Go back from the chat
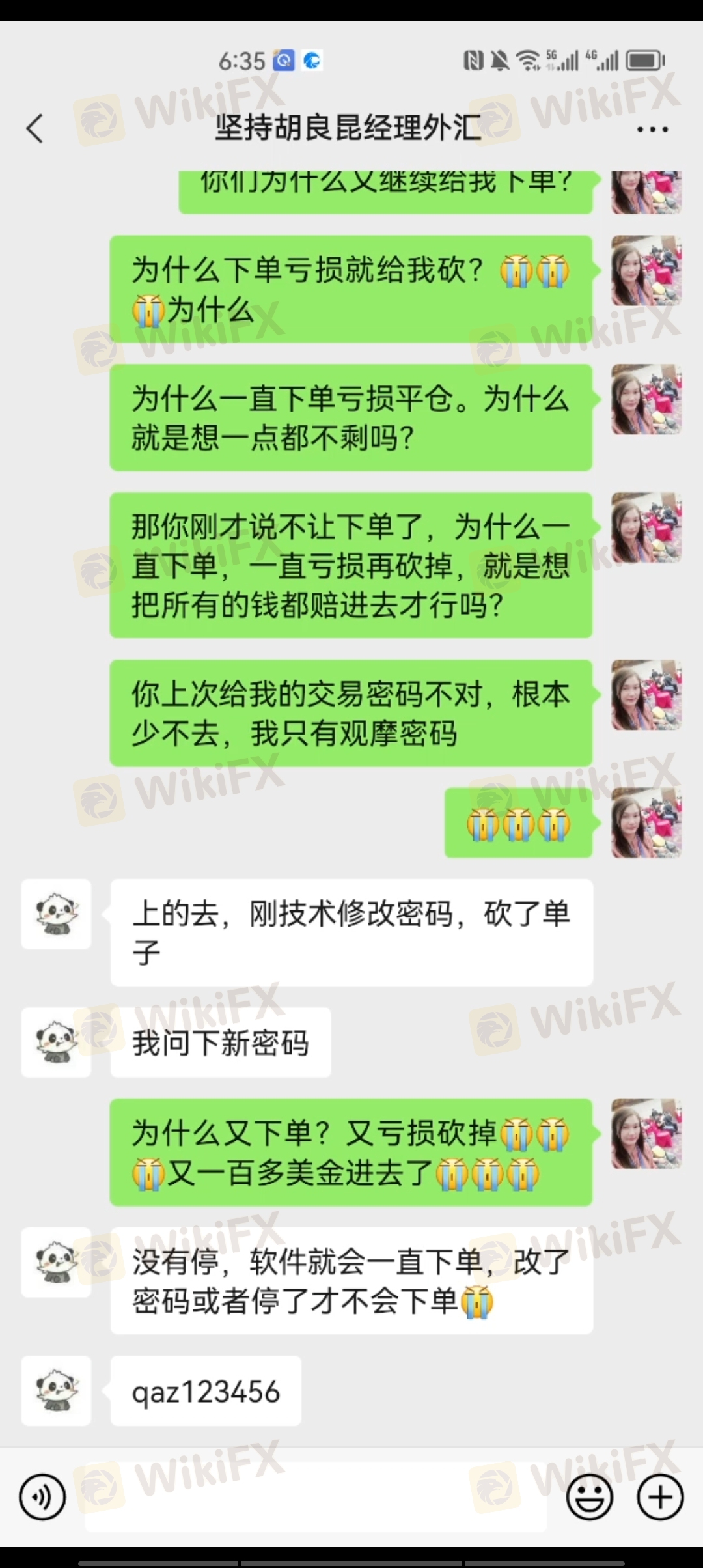Image resolution: width=703 pixels, height=1568 pixels. tap(35, 128)
